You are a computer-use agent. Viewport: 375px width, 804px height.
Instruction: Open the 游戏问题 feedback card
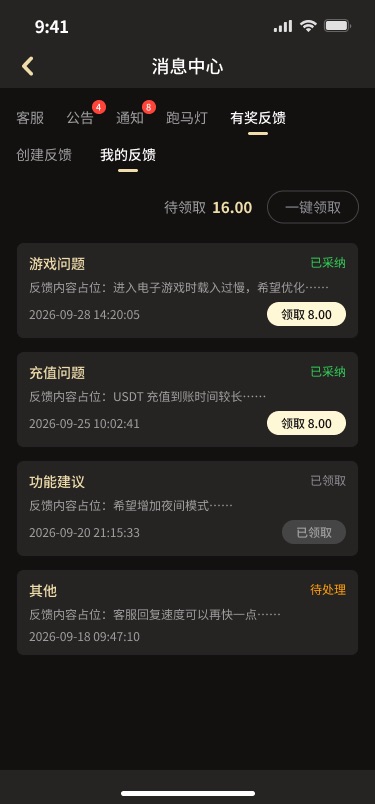187,290
